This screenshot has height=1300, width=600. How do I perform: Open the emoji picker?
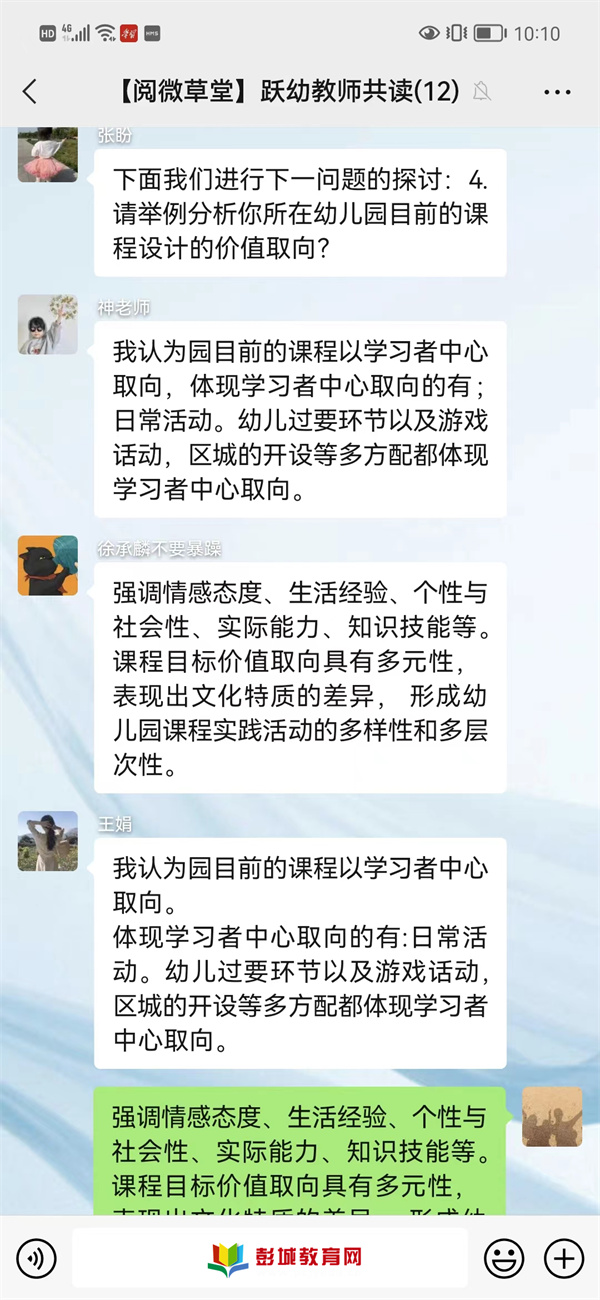point(504,1257)
